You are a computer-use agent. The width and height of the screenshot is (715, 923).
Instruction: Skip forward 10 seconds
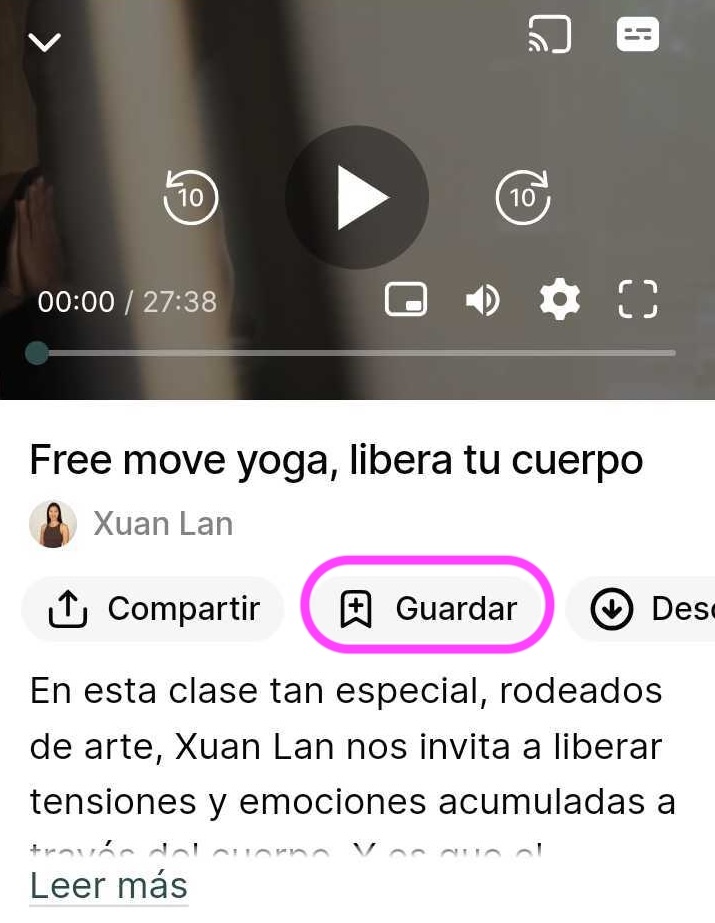[x=523, y=197]
